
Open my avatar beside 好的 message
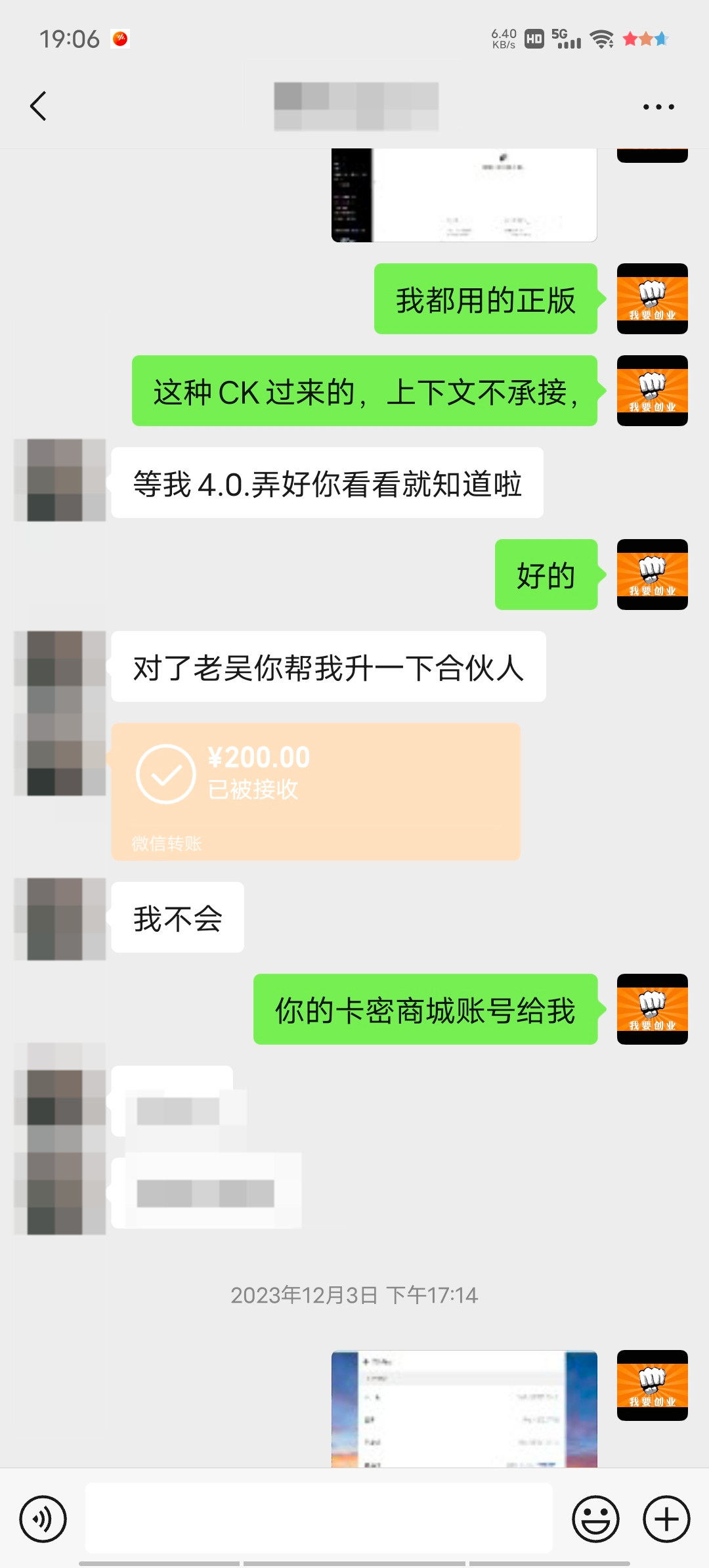tap(652, 575)
